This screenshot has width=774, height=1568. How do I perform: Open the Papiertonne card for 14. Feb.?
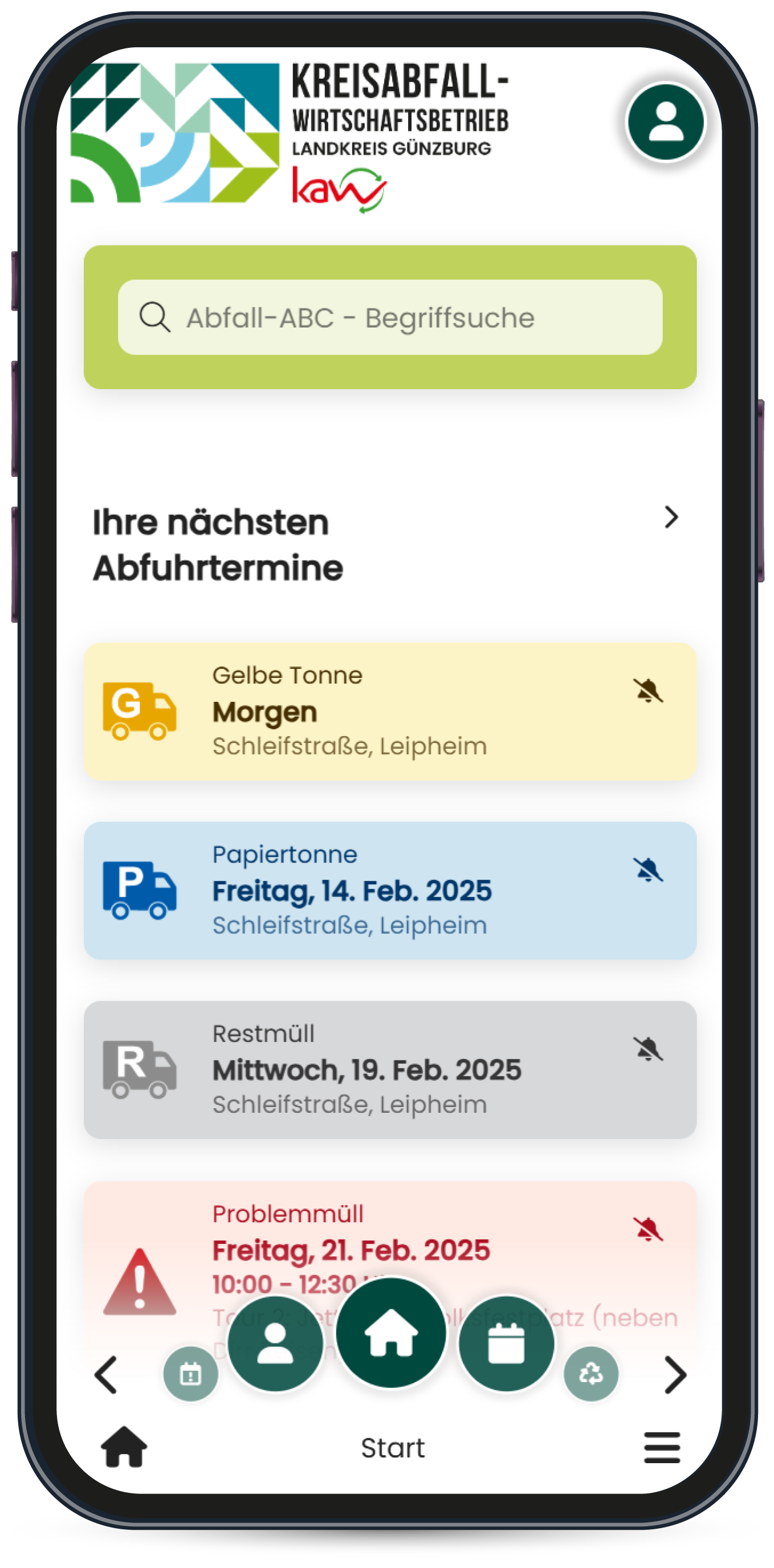[390, 891]
